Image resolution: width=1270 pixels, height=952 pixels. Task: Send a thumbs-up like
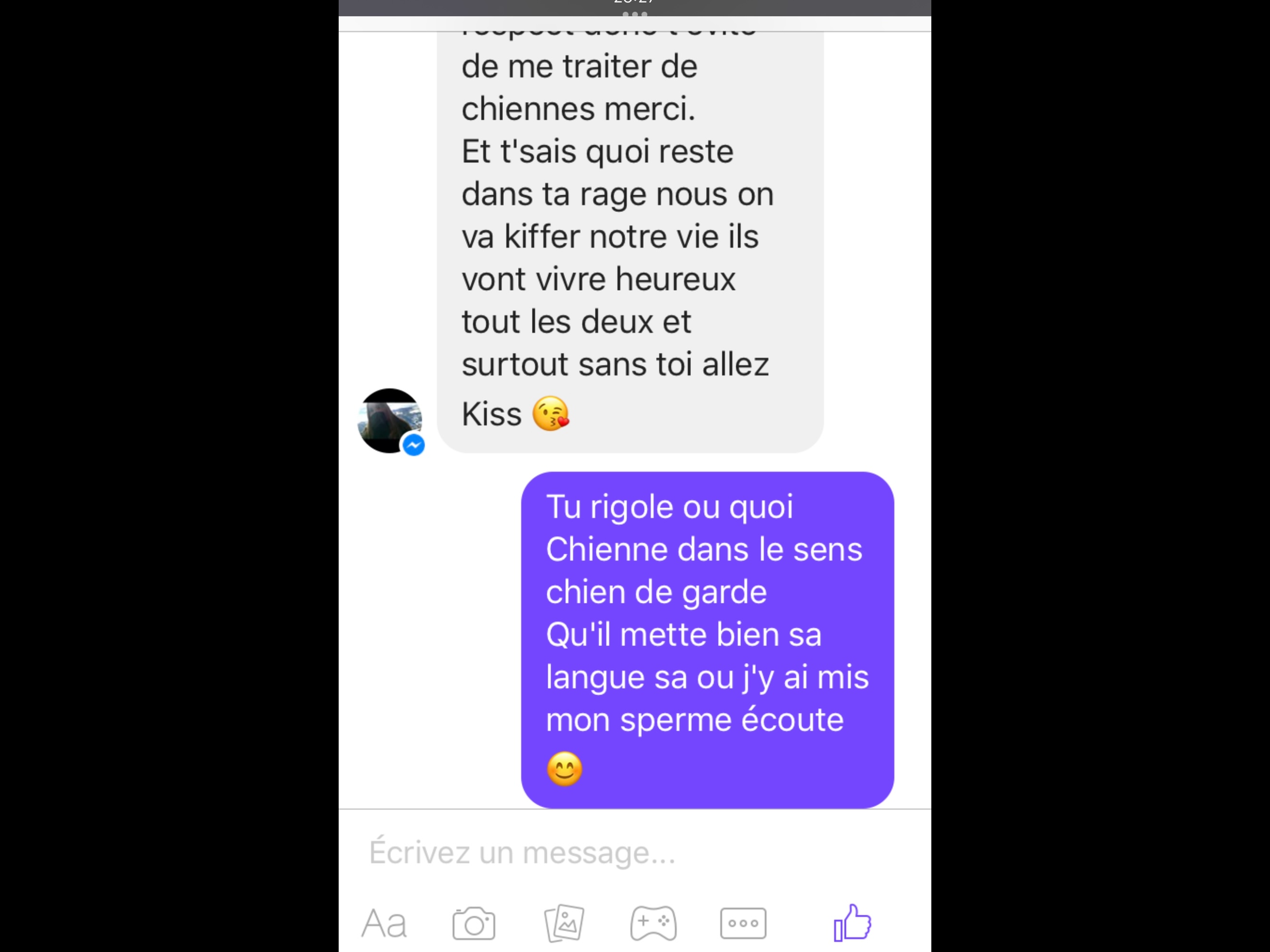(x=853, y=922)
